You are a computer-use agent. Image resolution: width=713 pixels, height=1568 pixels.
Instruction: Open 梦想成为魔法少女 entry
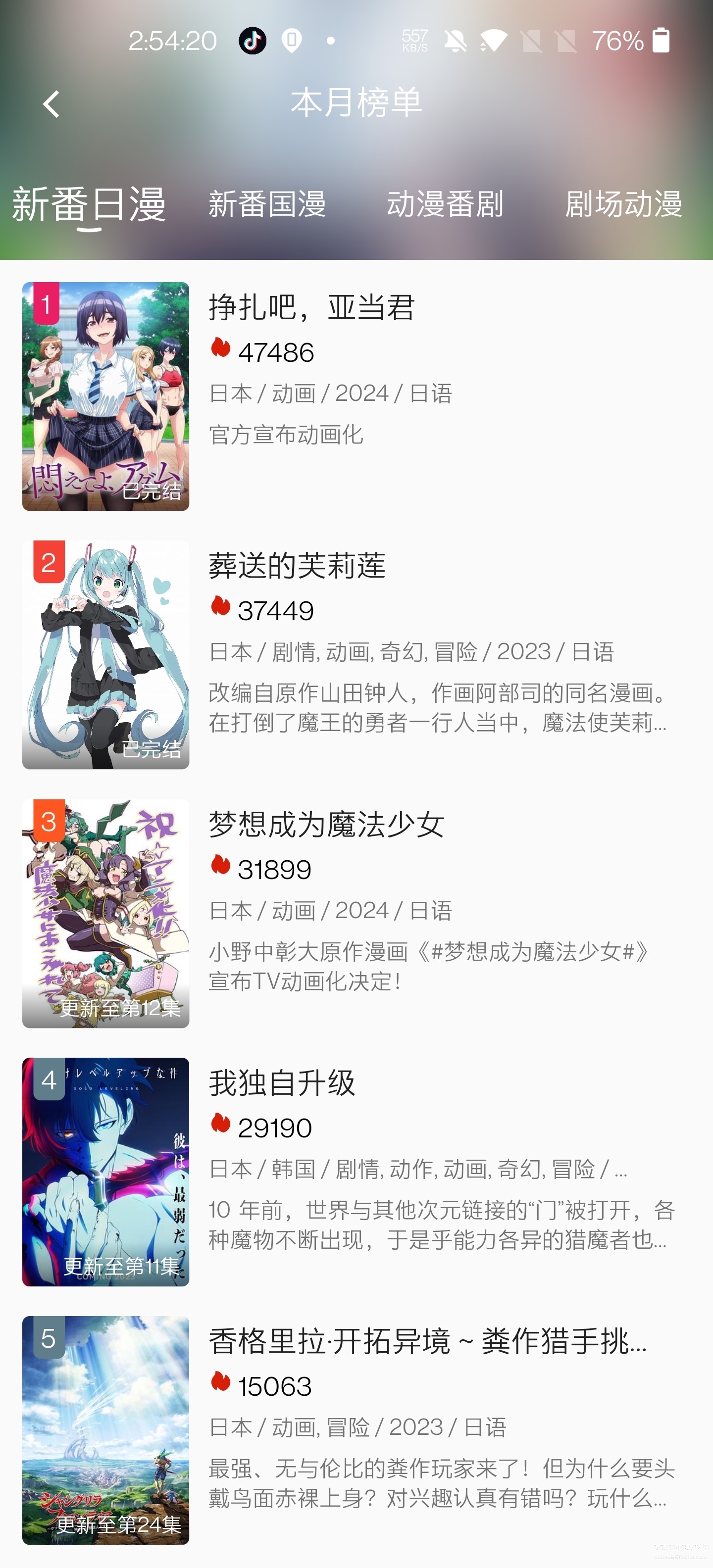coord(326,825)
